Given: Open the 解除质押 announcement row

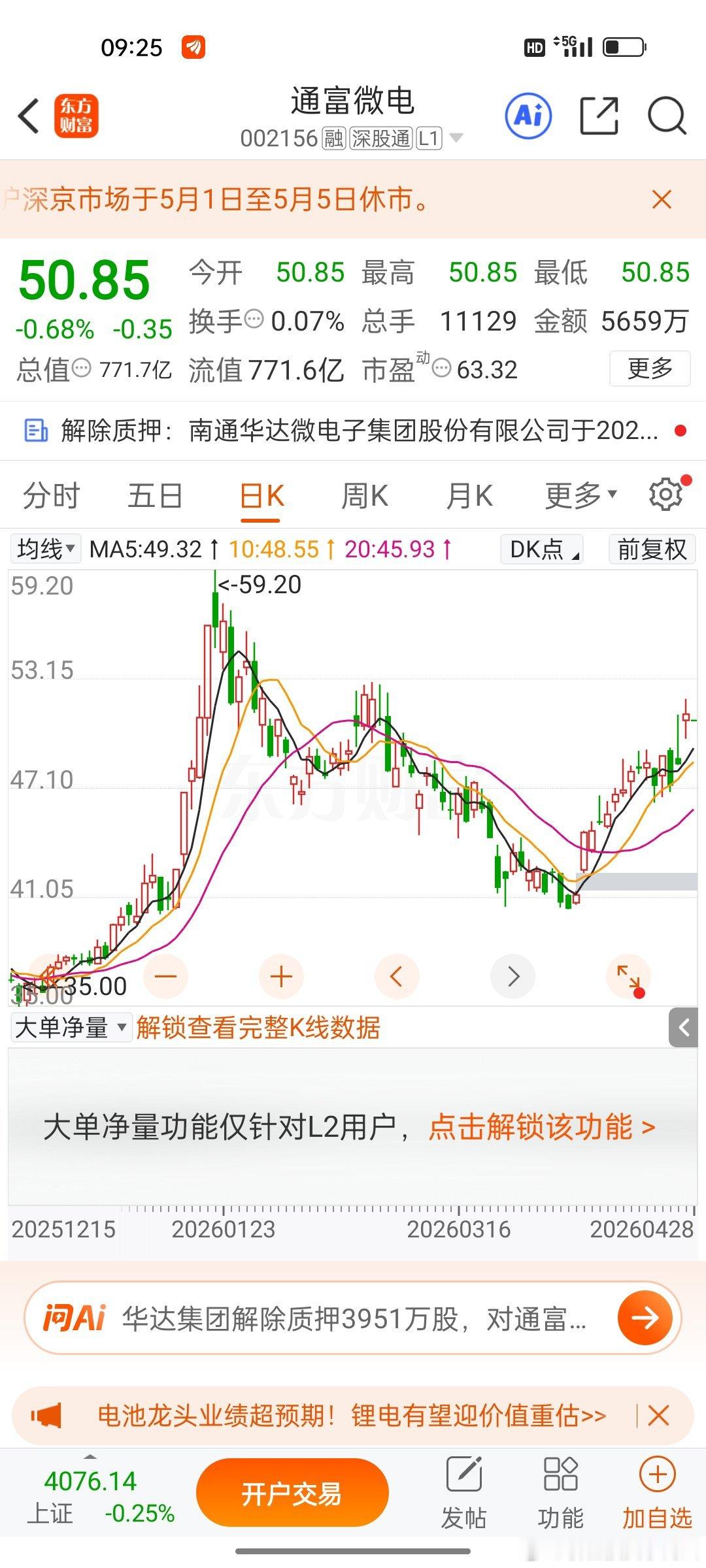Looking at the screenshot, I should [x=353, y=431].
